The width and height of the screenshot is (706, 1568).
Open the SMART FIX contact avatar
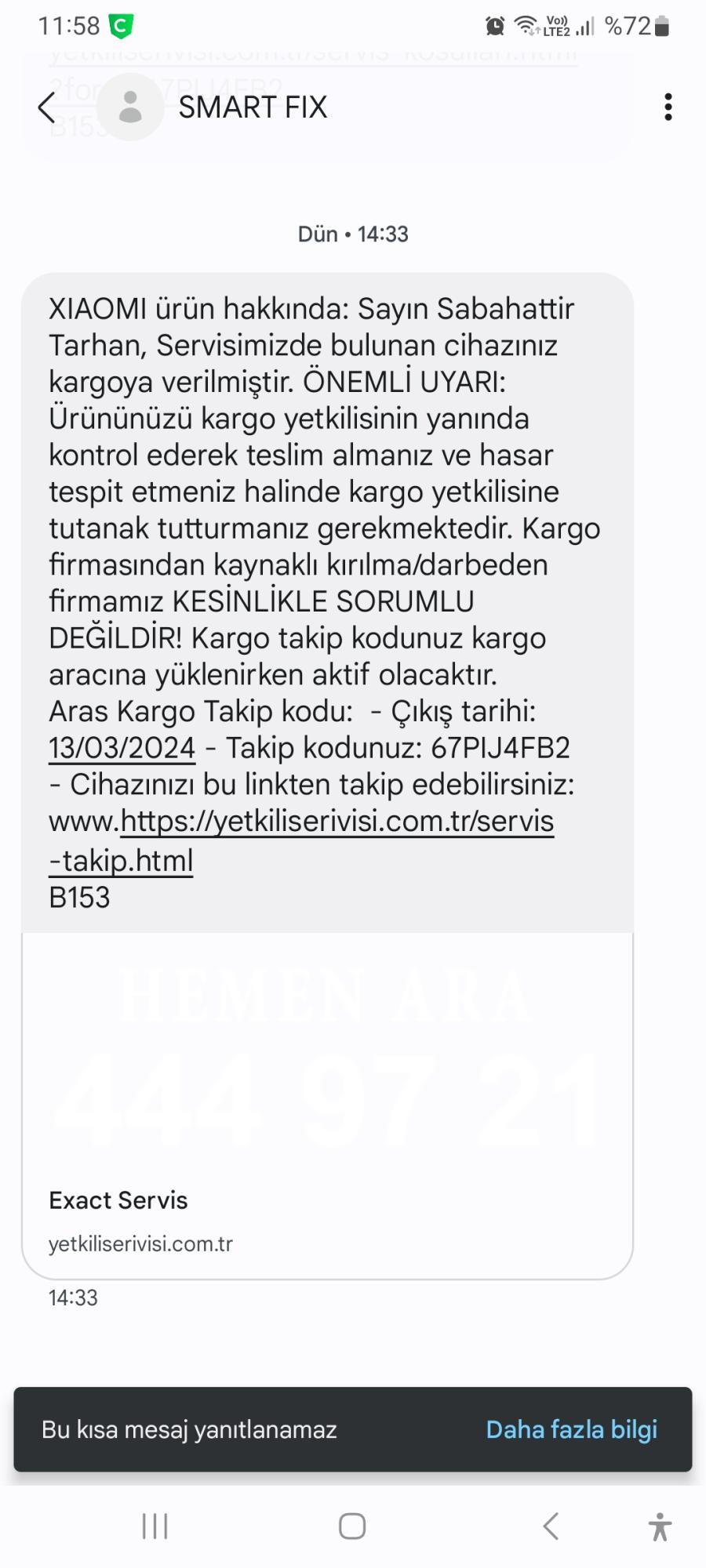tap(130, 107)
